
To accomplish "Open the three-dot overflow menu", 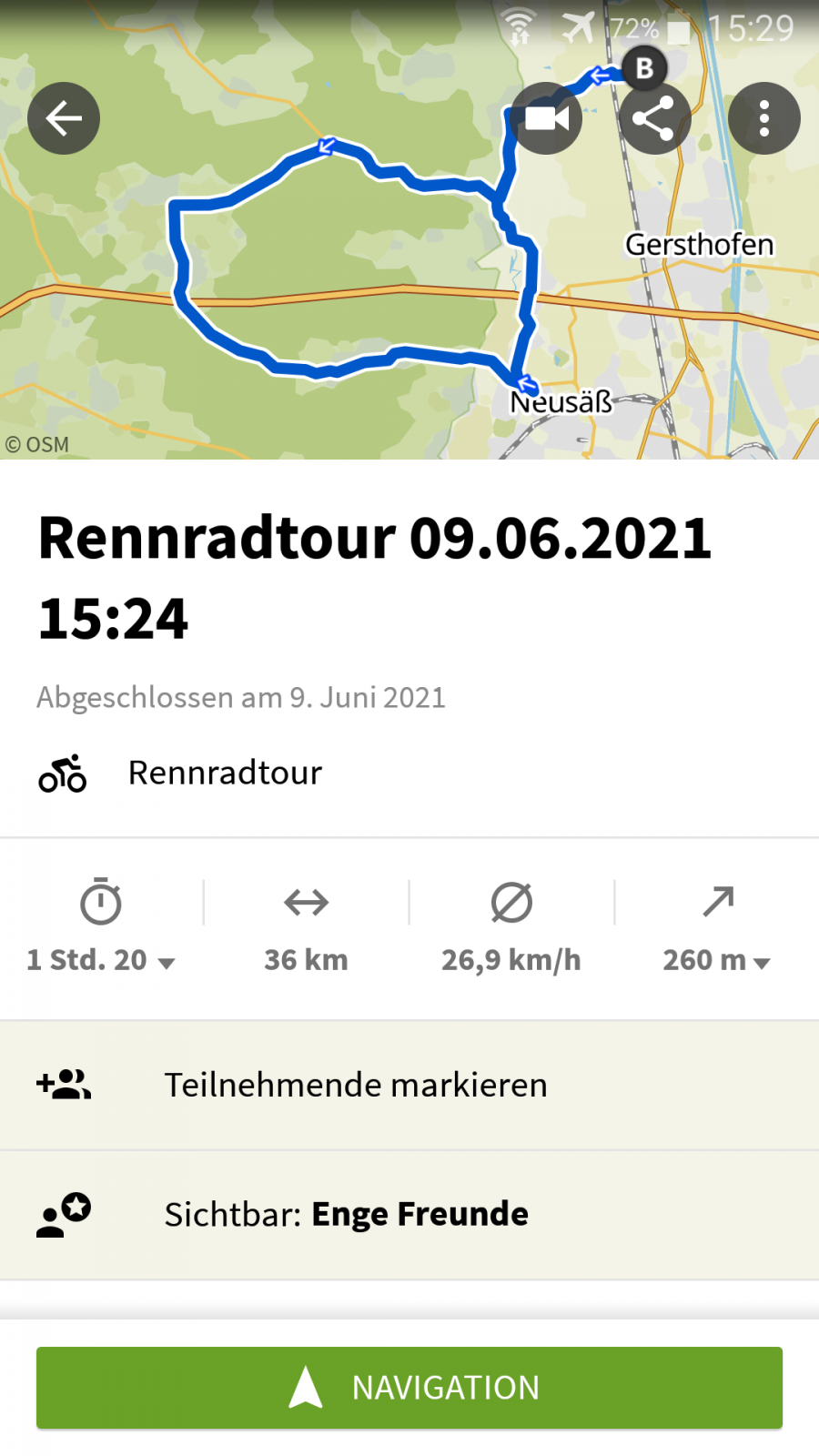I will point(763,117).
